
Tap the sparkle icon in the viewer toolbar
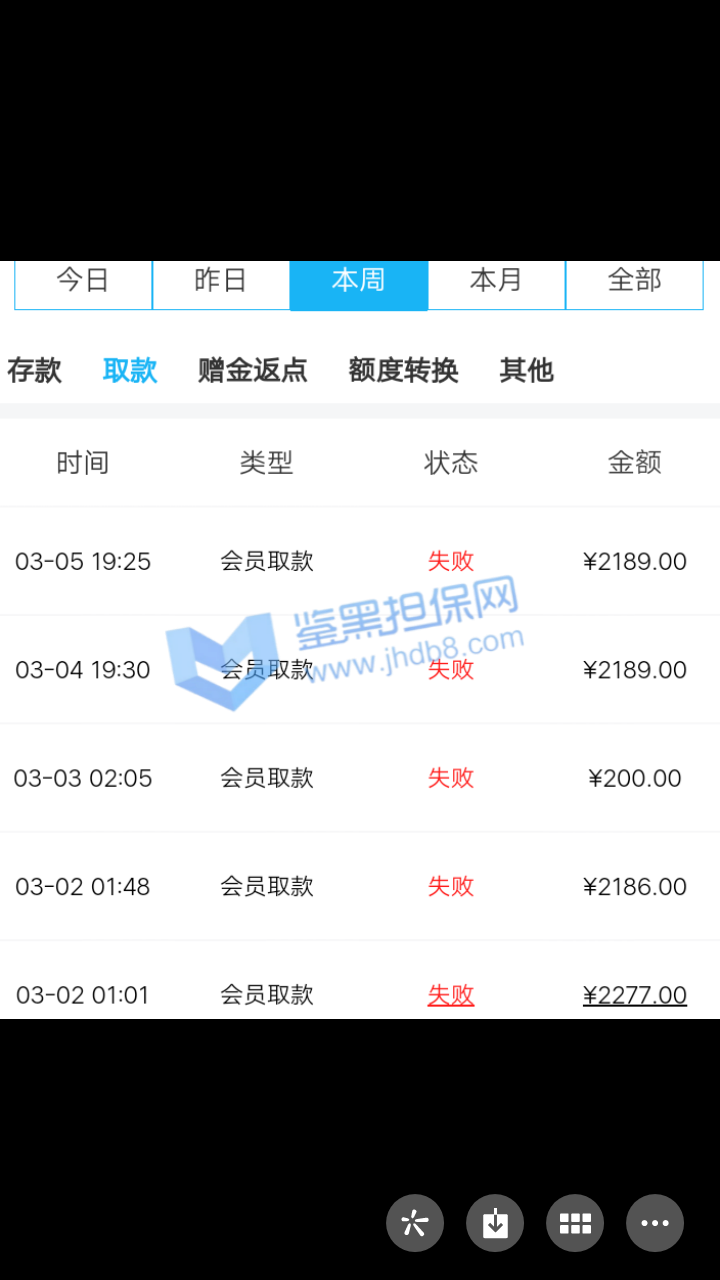(415, 1223)
